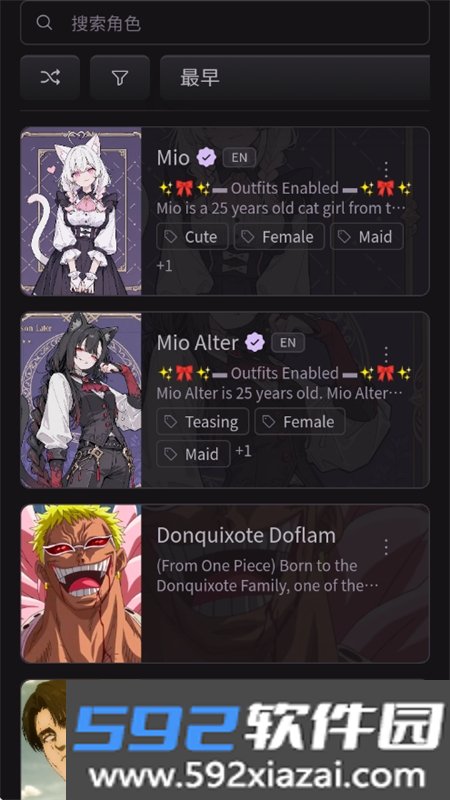Open the filter funnel button
Screen dimensions: 450x800
coord(120,78)
